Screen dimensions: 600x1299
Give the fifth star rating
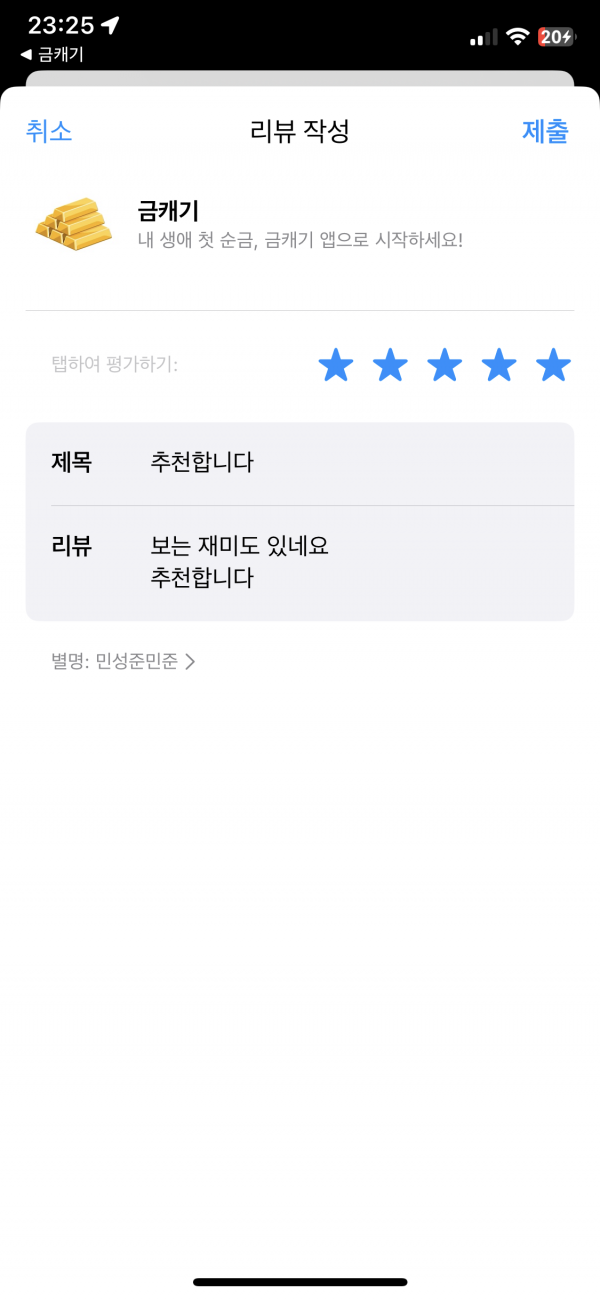click(553, 365)
